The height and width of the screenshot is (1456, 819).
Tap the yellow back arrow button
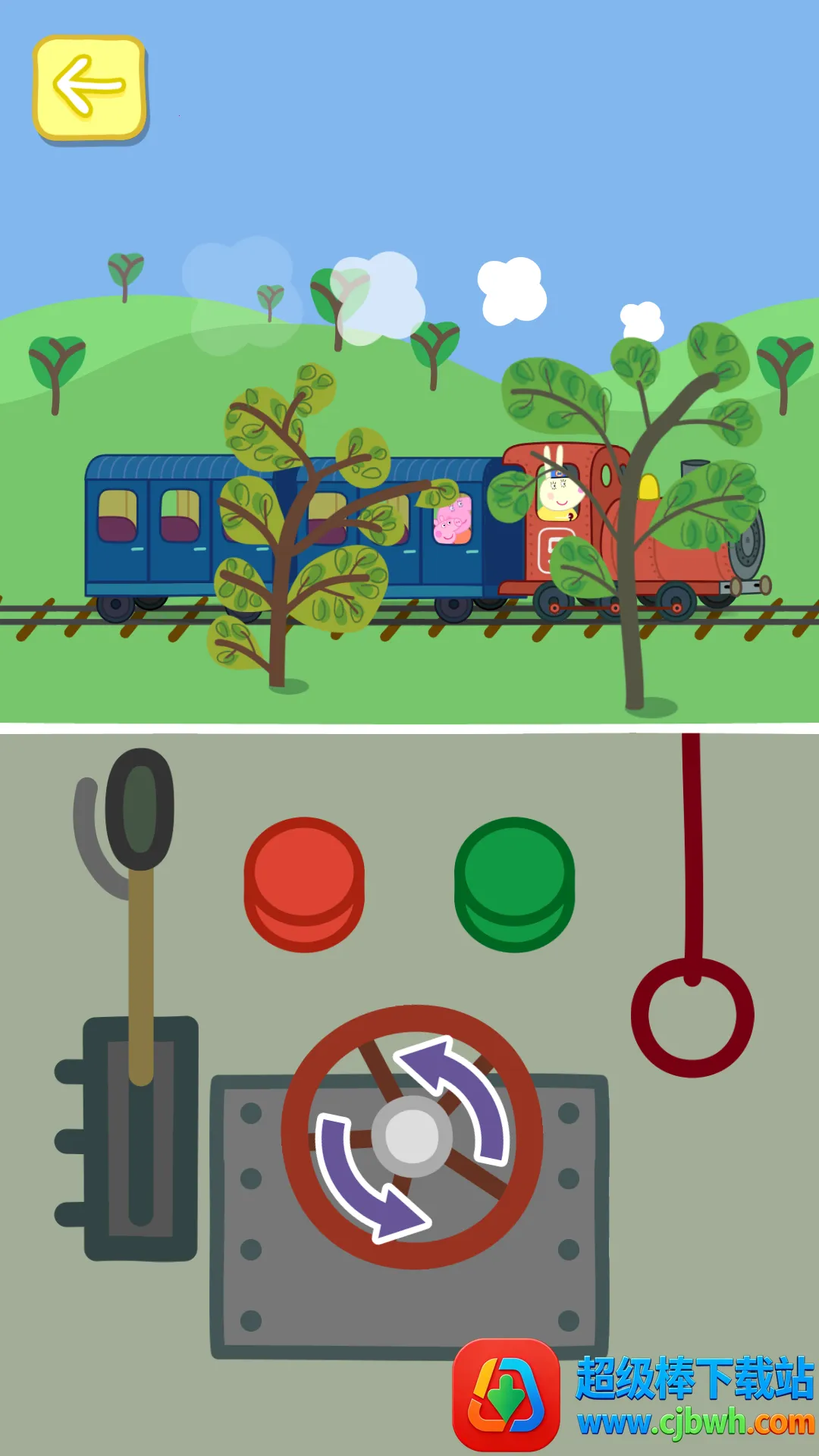pos(89,88)
